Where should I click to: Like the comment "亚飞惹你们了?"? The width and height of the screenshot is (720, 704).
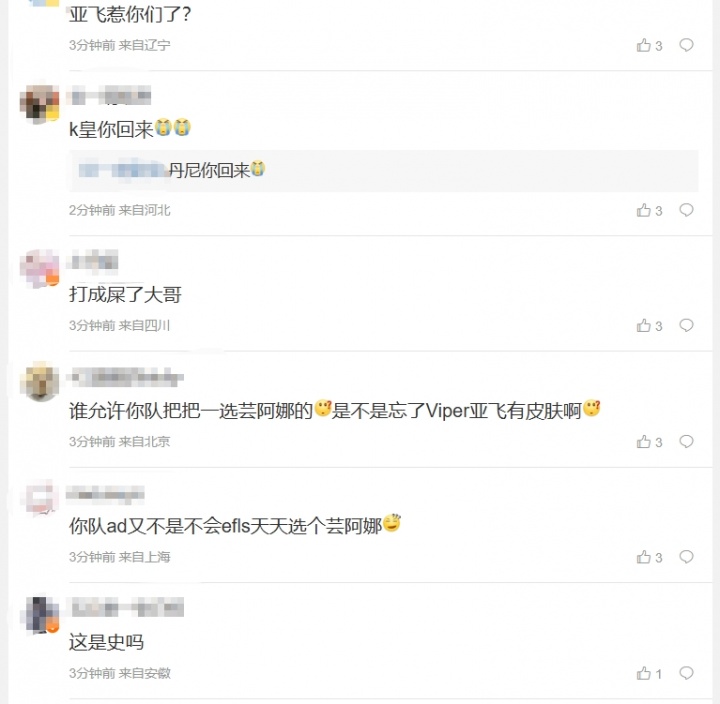click(644, 45)
